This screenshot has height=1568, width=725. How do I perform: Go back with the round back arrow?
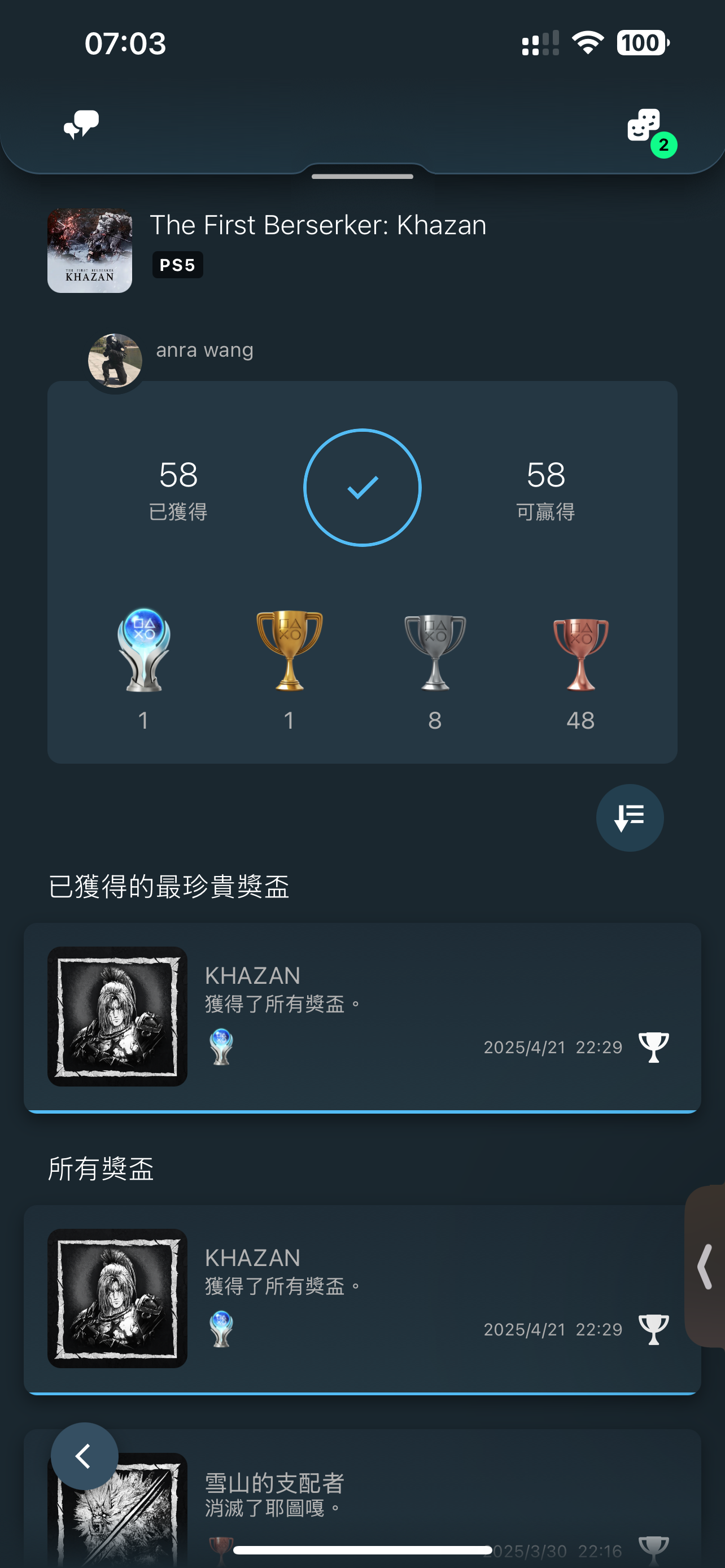pyautogui.click(x=84, y=1456)
